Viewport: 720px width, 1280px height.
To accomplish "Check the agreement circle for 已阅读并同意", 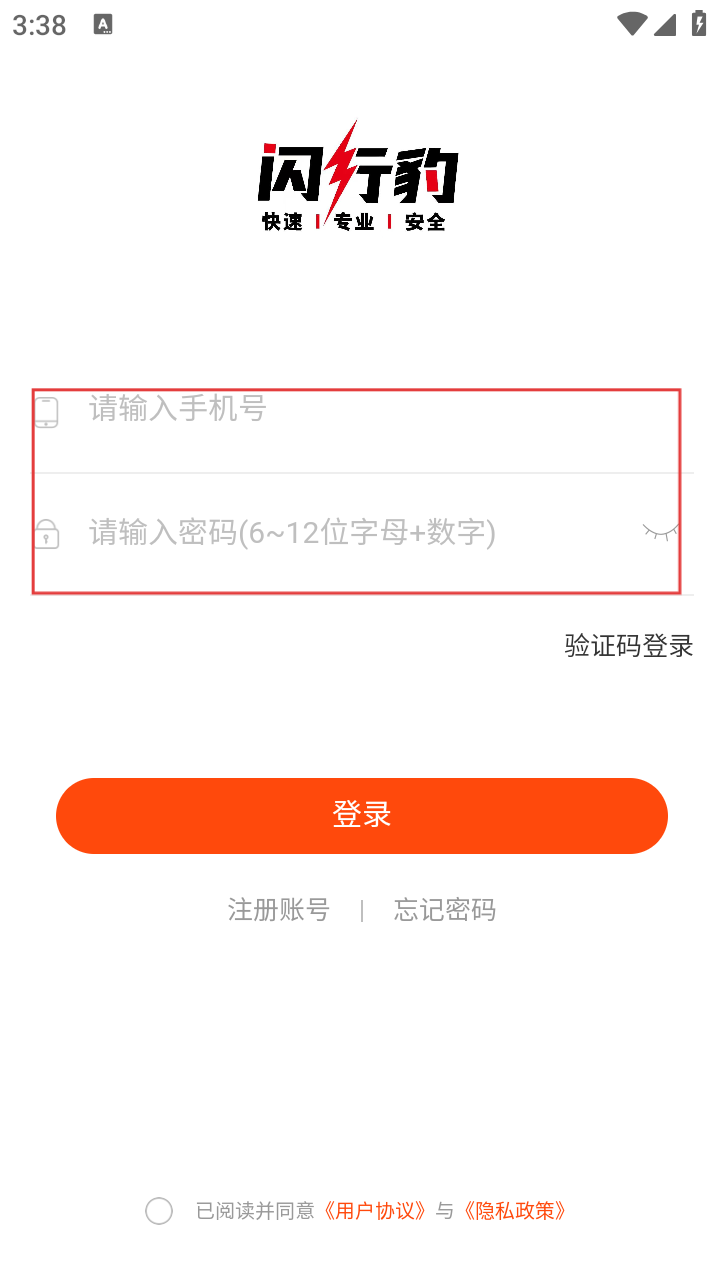I will coord(159,1211).
